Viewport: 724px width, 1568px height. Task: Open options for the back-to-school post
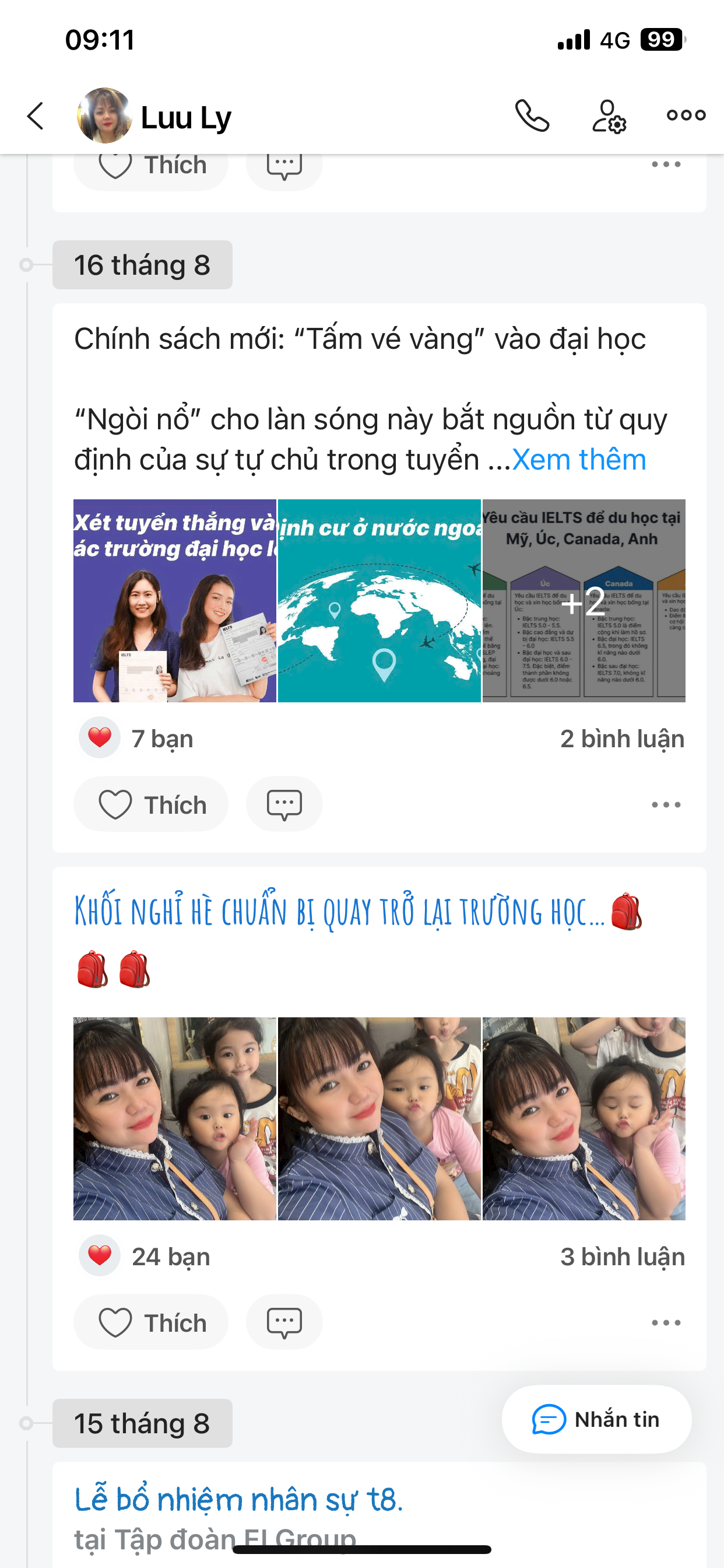[666, 1322]
